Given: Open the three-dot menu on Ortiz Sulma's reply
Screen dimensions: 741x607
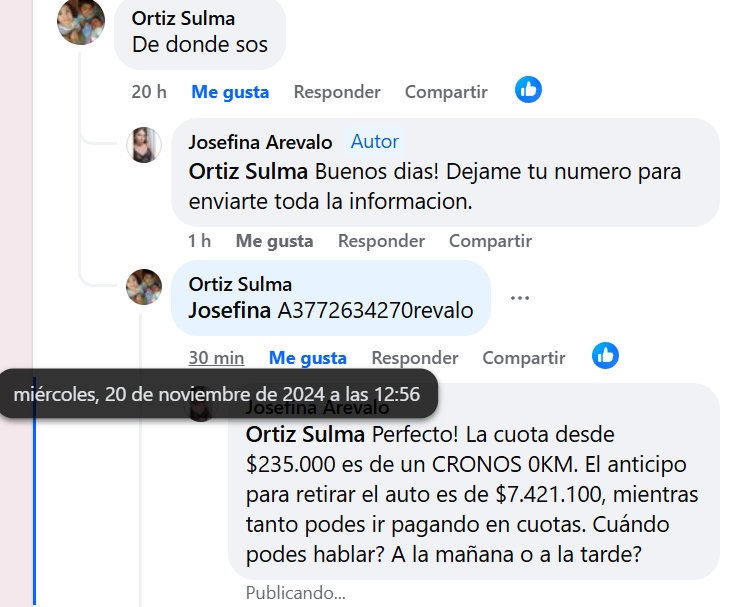Looking at the screenshot, I should point(519,298).
